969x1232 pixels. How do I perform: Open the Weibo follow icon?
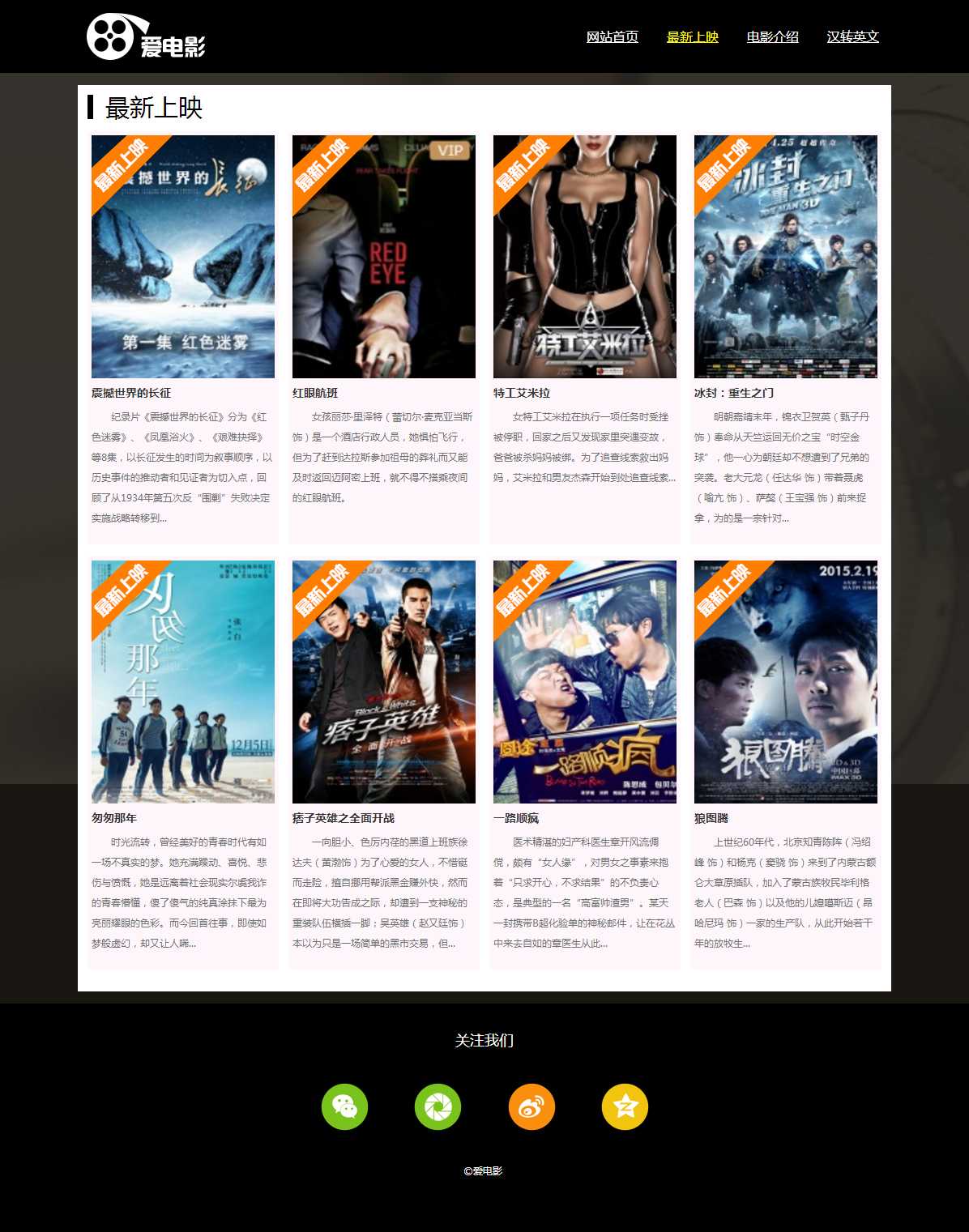point(531,1106)
